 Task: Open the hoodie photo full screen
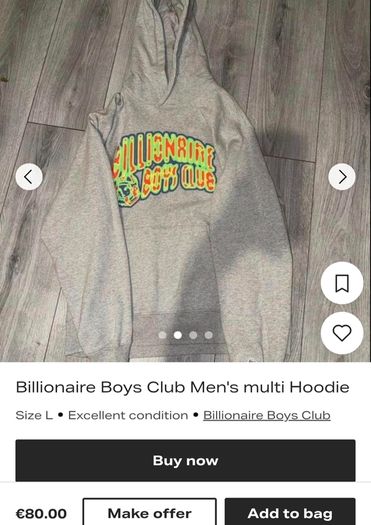pos(186,181)
